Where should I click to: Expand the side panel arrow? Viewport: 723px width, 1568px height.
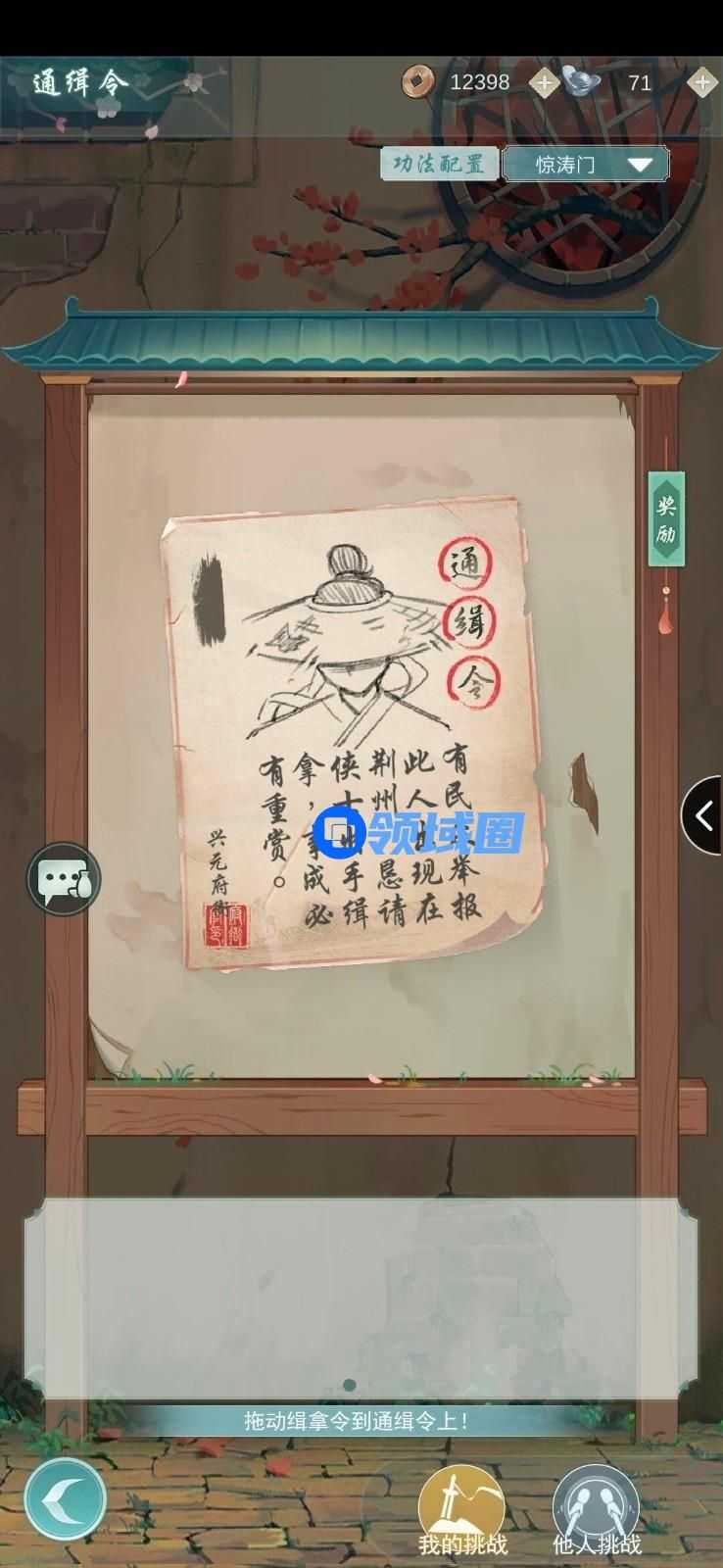(702, 815)
